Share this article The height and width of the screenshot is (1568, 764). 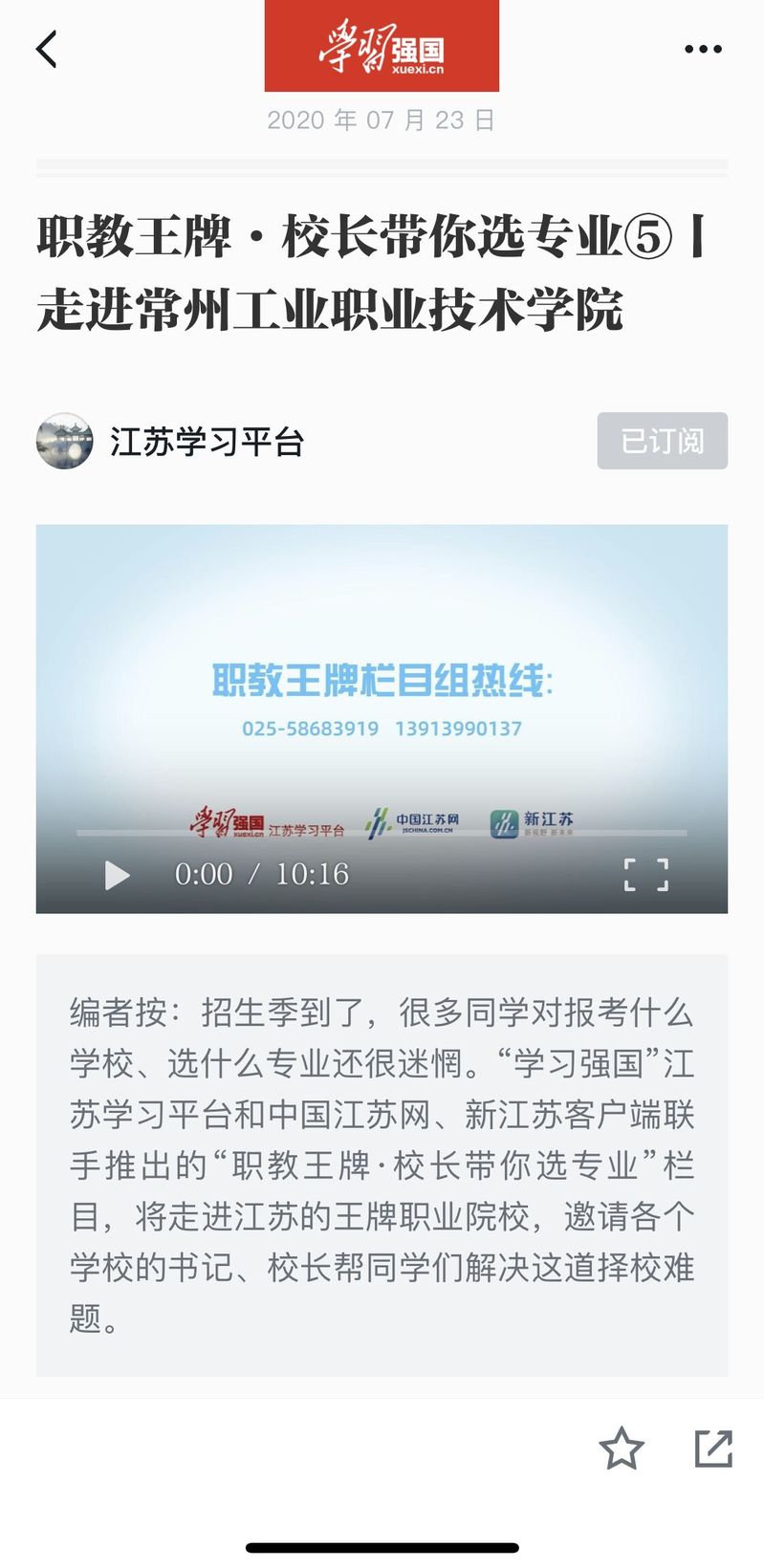713,1448
